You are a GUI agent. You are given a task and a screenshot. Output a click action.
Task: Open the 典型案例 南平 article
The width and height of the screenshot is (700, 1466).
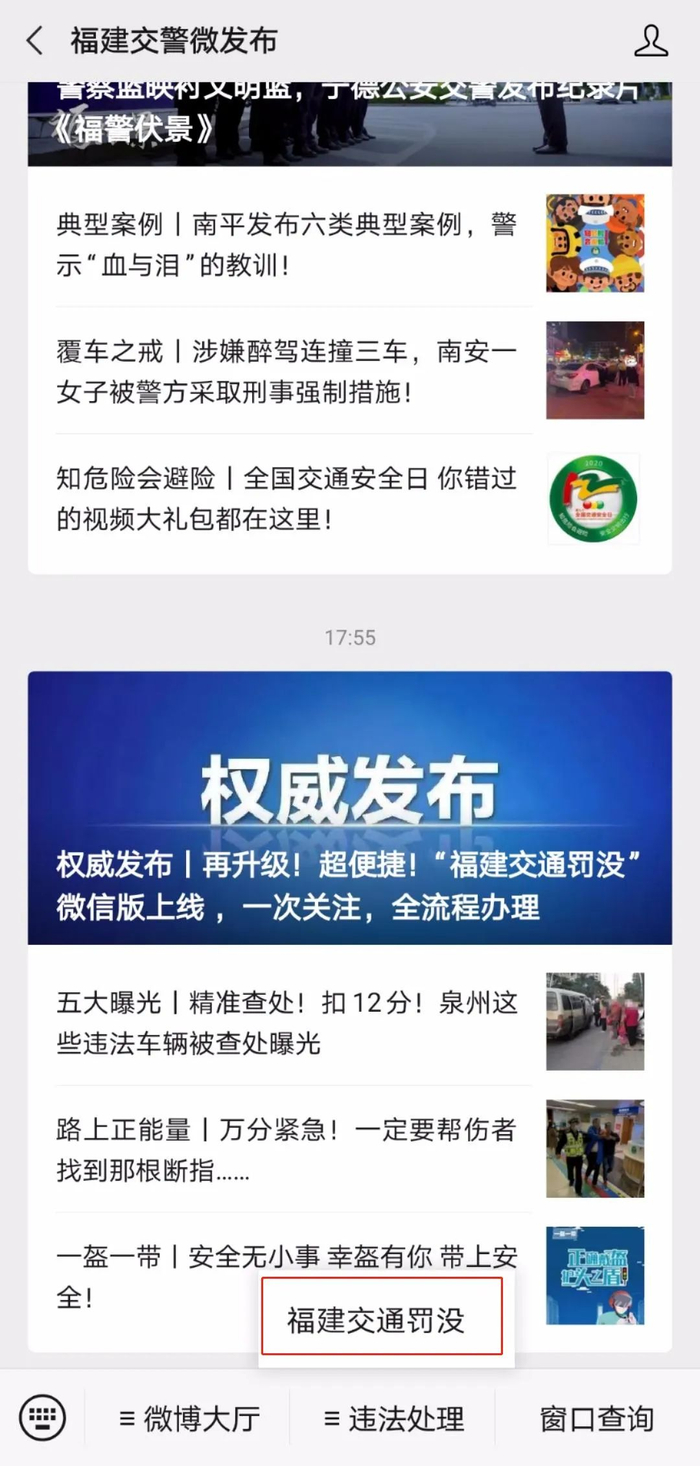350,244
